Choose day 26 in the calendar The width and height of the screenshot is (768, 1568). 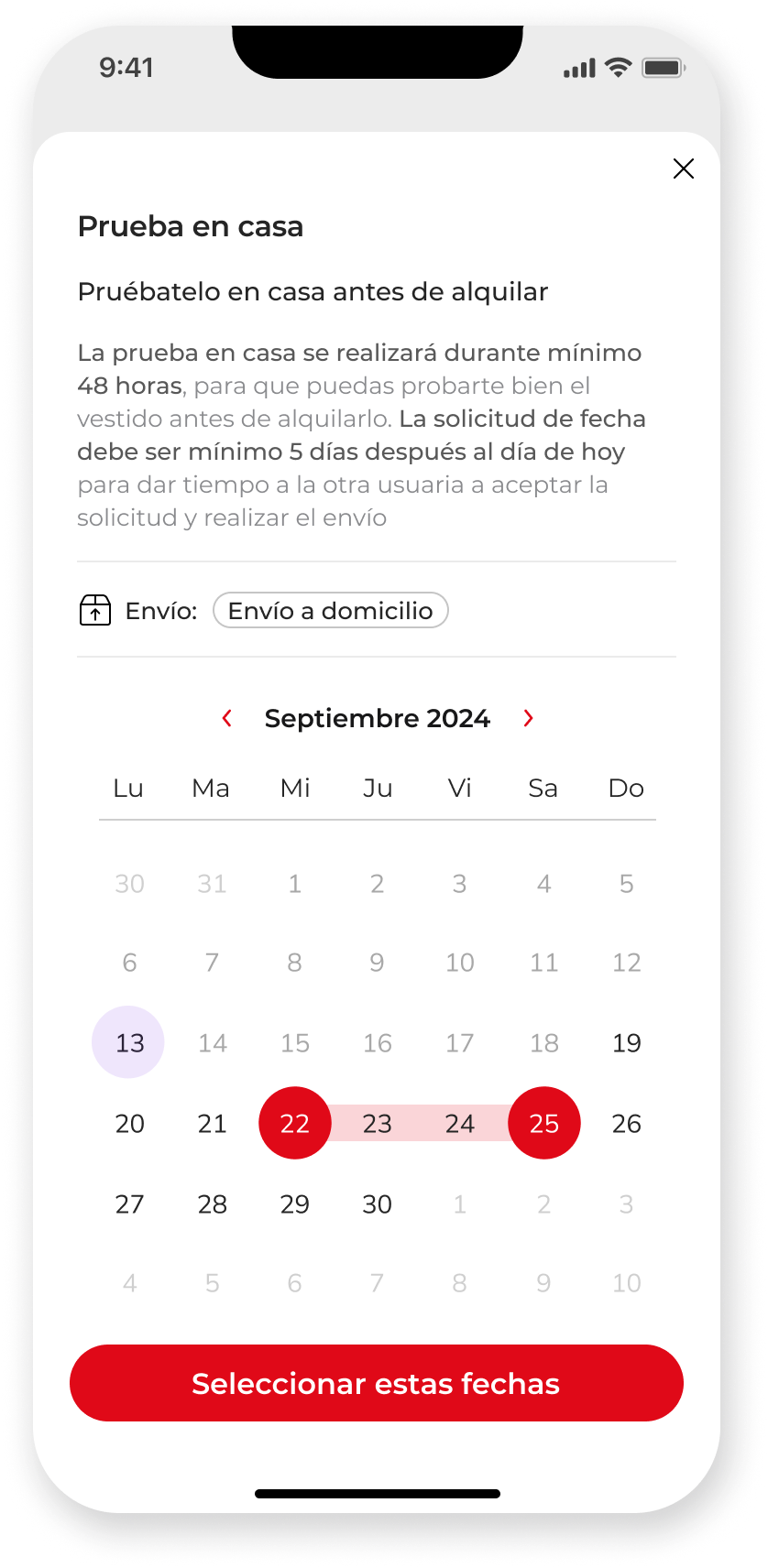(x=627, y=1124)
